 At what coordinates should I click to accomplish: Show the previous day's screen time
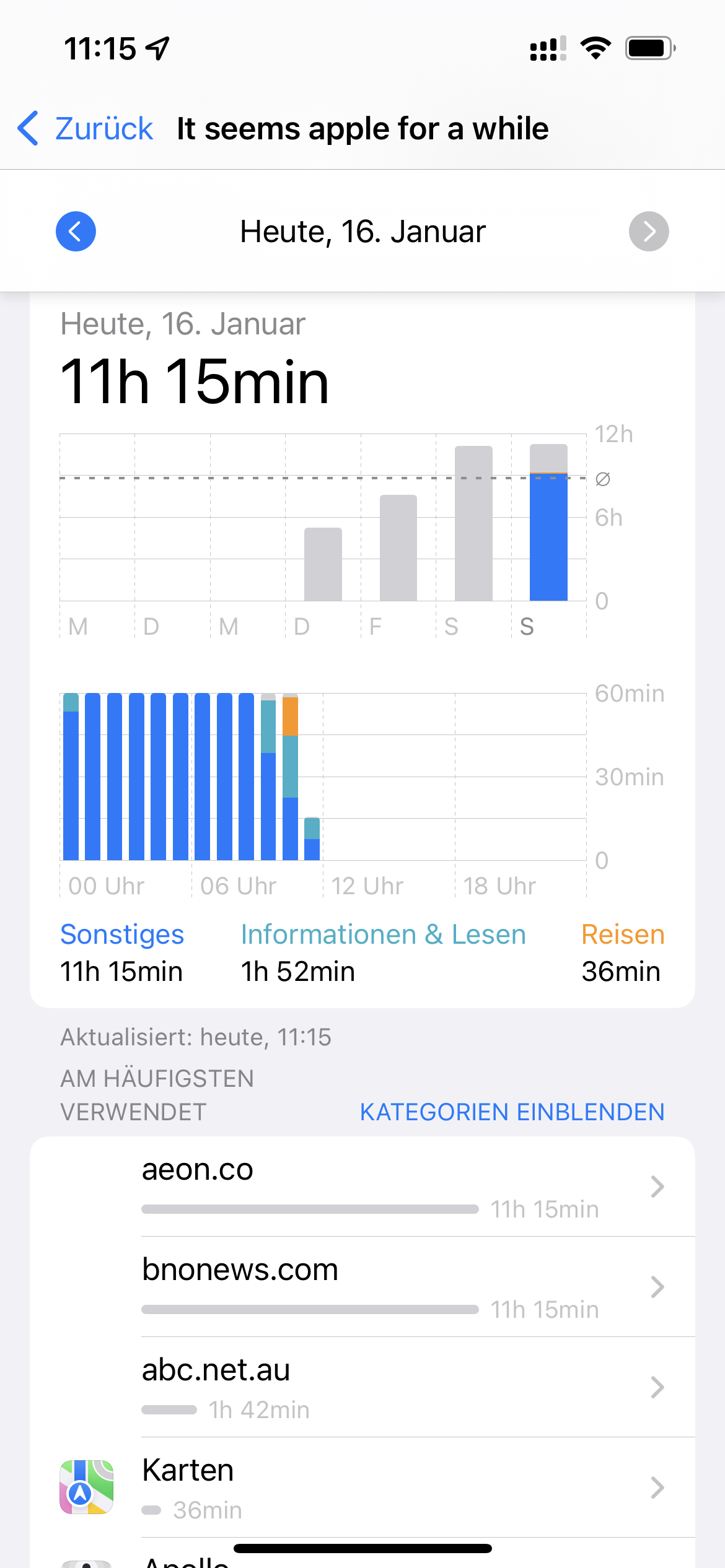pyautogui.click(x=76, y=232)
